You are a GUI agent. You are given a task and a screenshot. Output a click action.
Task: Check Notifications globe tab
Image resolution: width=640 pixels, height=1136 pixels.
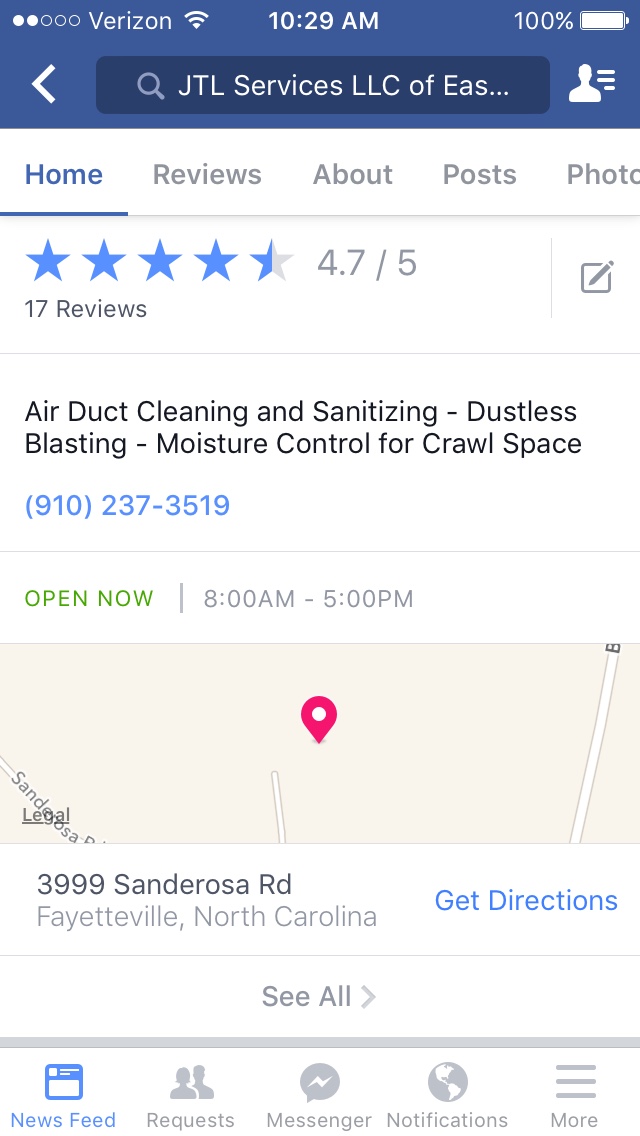coord(447,1095)
